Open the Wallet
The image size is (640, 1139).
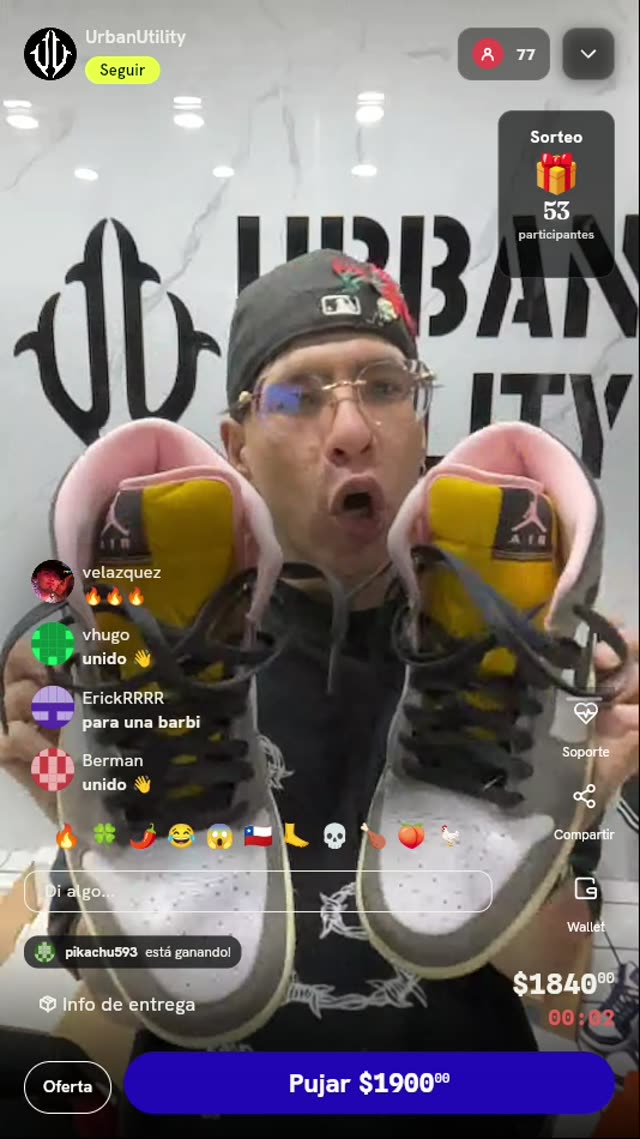tap(586, 904)
